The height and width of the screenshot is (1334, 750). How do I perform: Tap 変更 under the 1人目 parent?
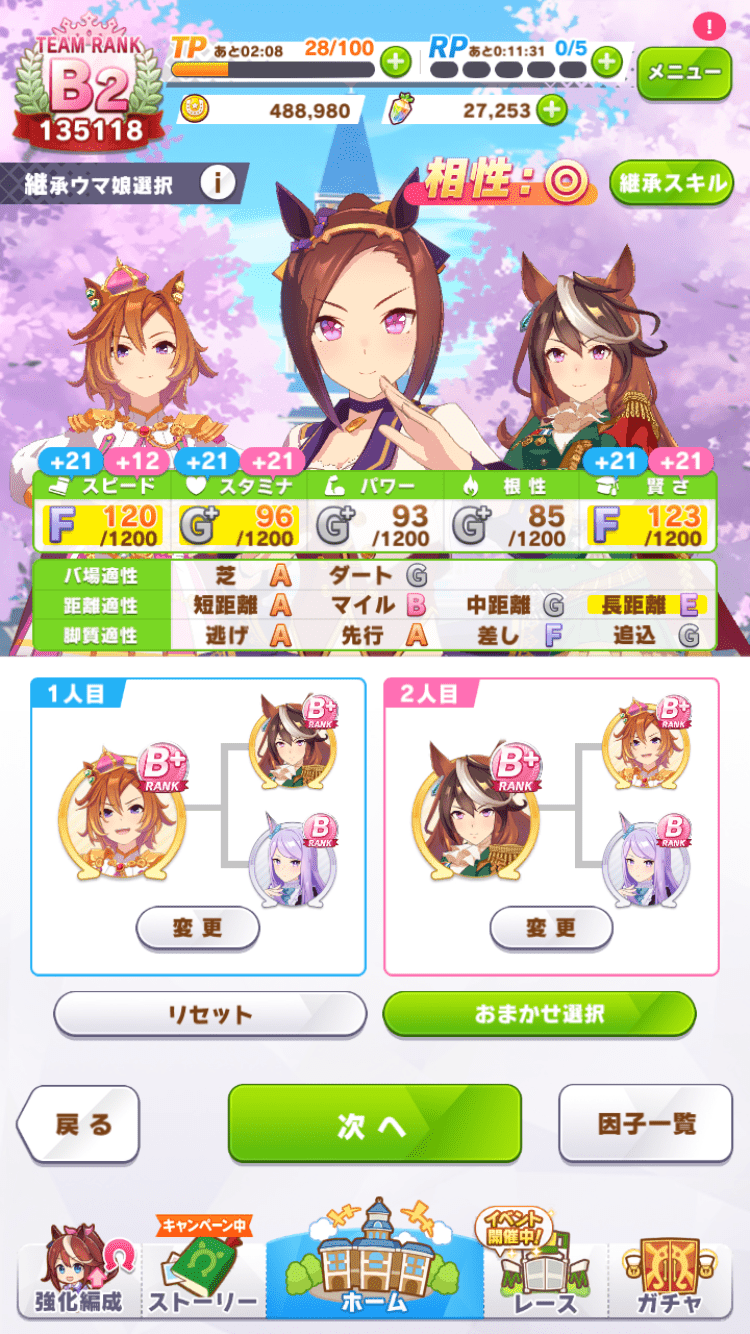click(x=197, y=928)
